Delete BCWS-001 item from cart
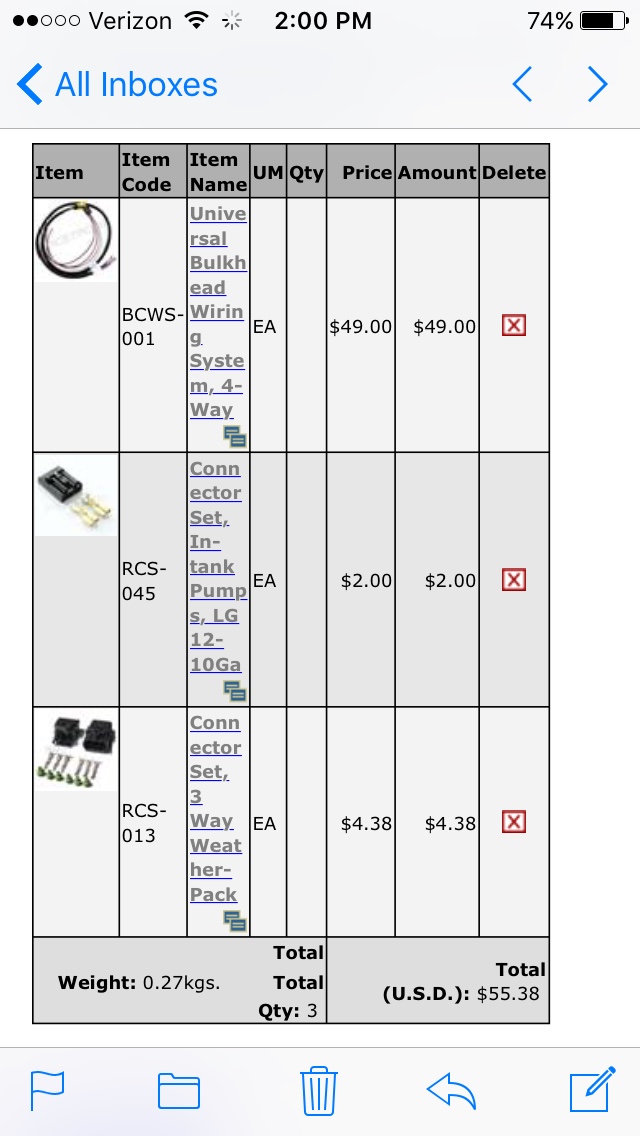 click(514, 325)
